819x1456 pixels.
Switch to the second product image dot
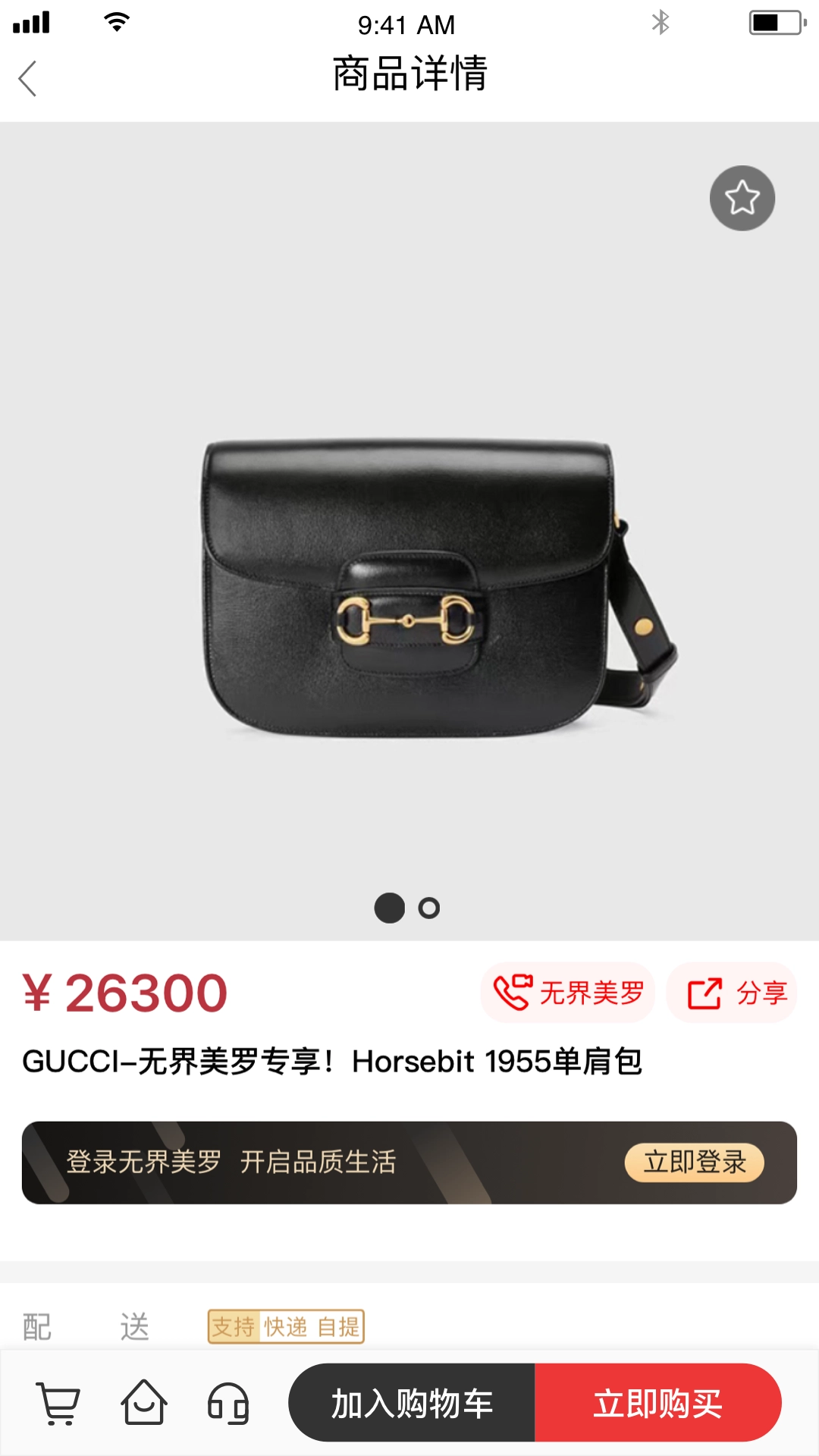(430, 908)
